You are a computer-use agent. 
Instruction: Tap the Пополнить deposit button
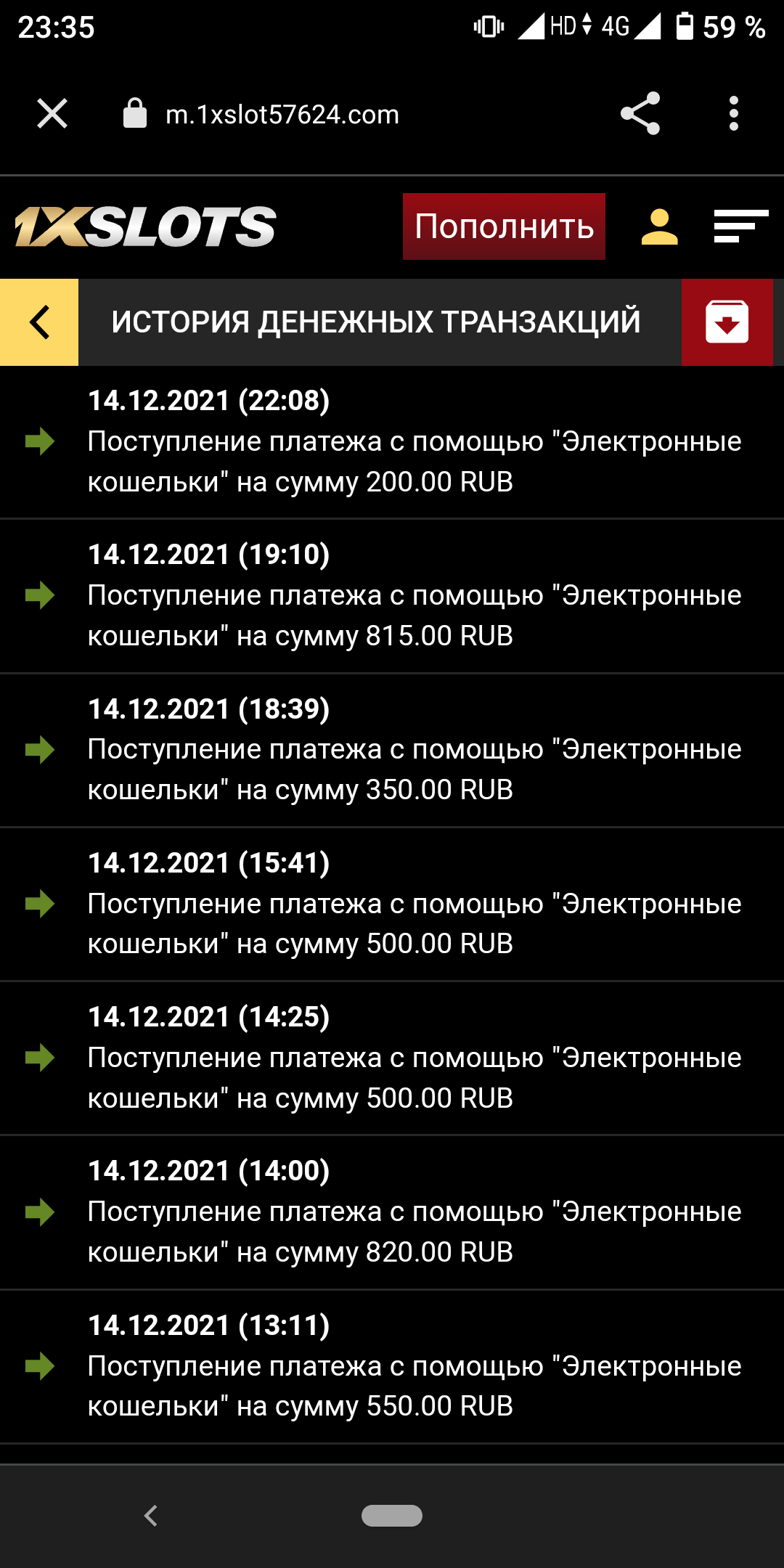coord(504,226)
